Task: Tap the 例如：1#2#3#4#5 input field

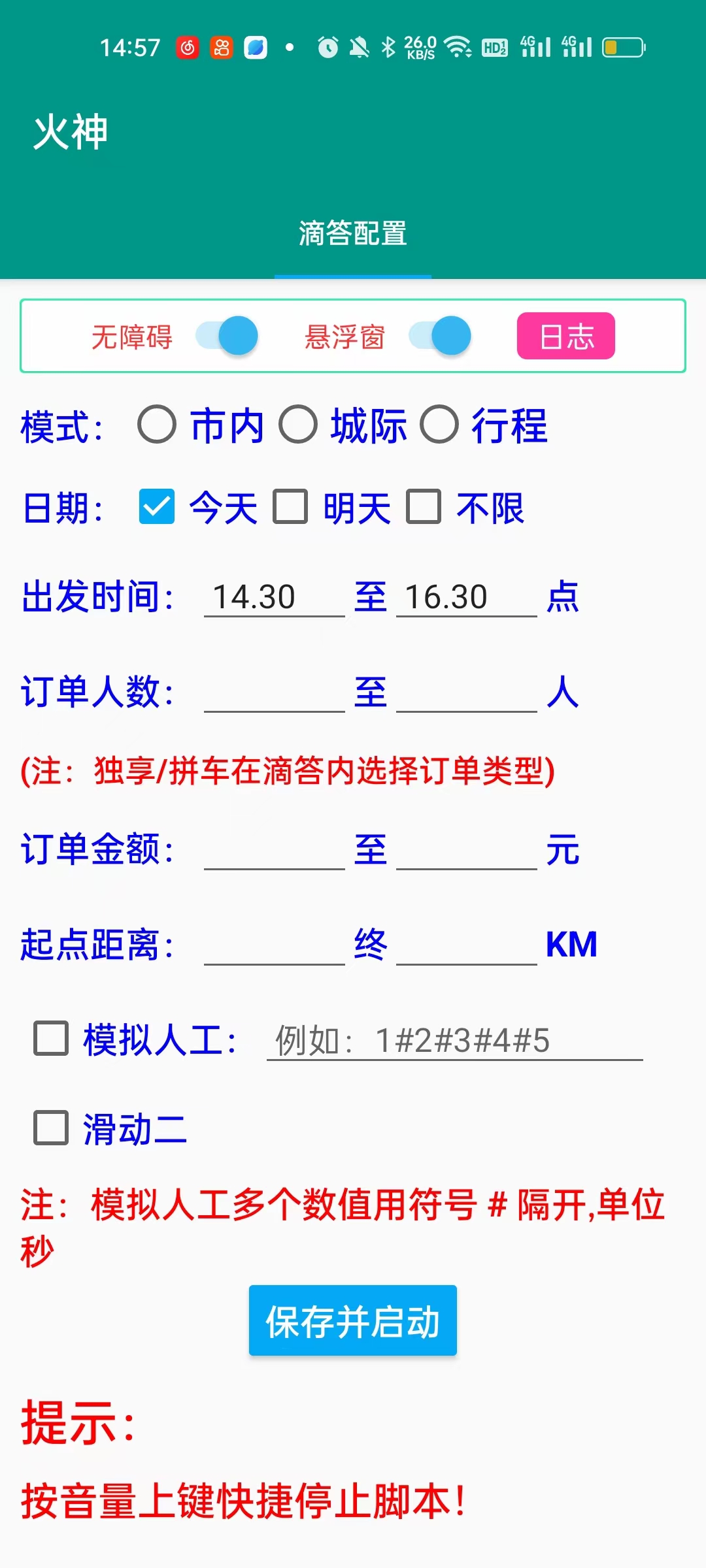Action: tap(454, 1040)
